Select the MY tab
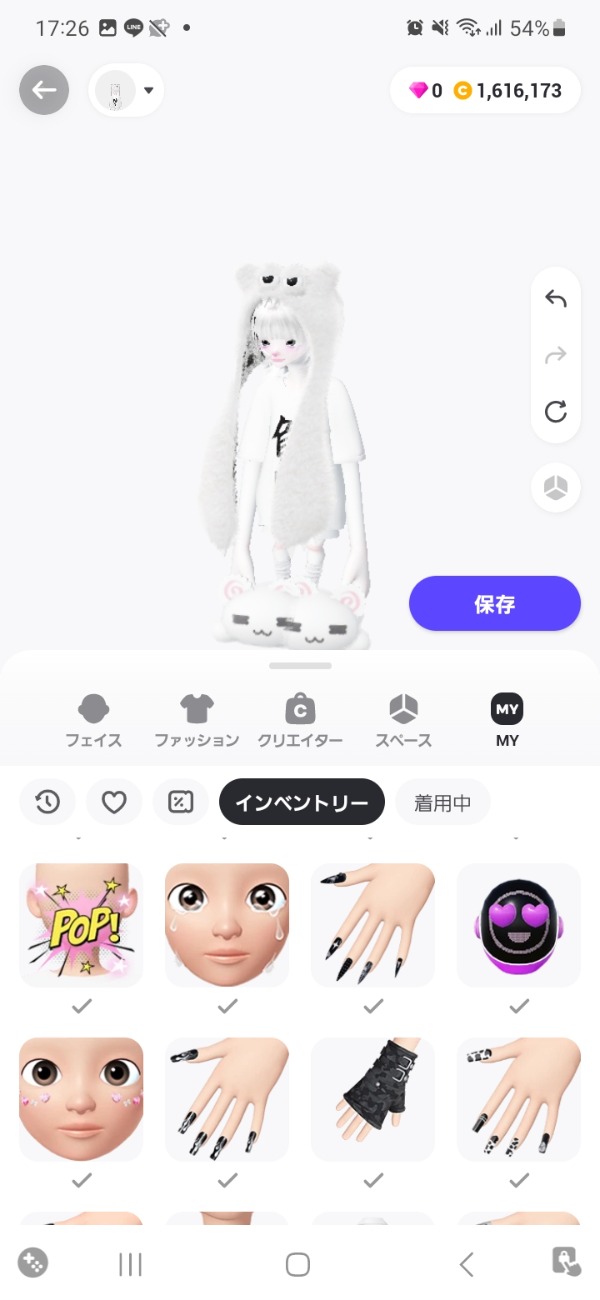The image size is (600, 1300). [x=507, y=721]
